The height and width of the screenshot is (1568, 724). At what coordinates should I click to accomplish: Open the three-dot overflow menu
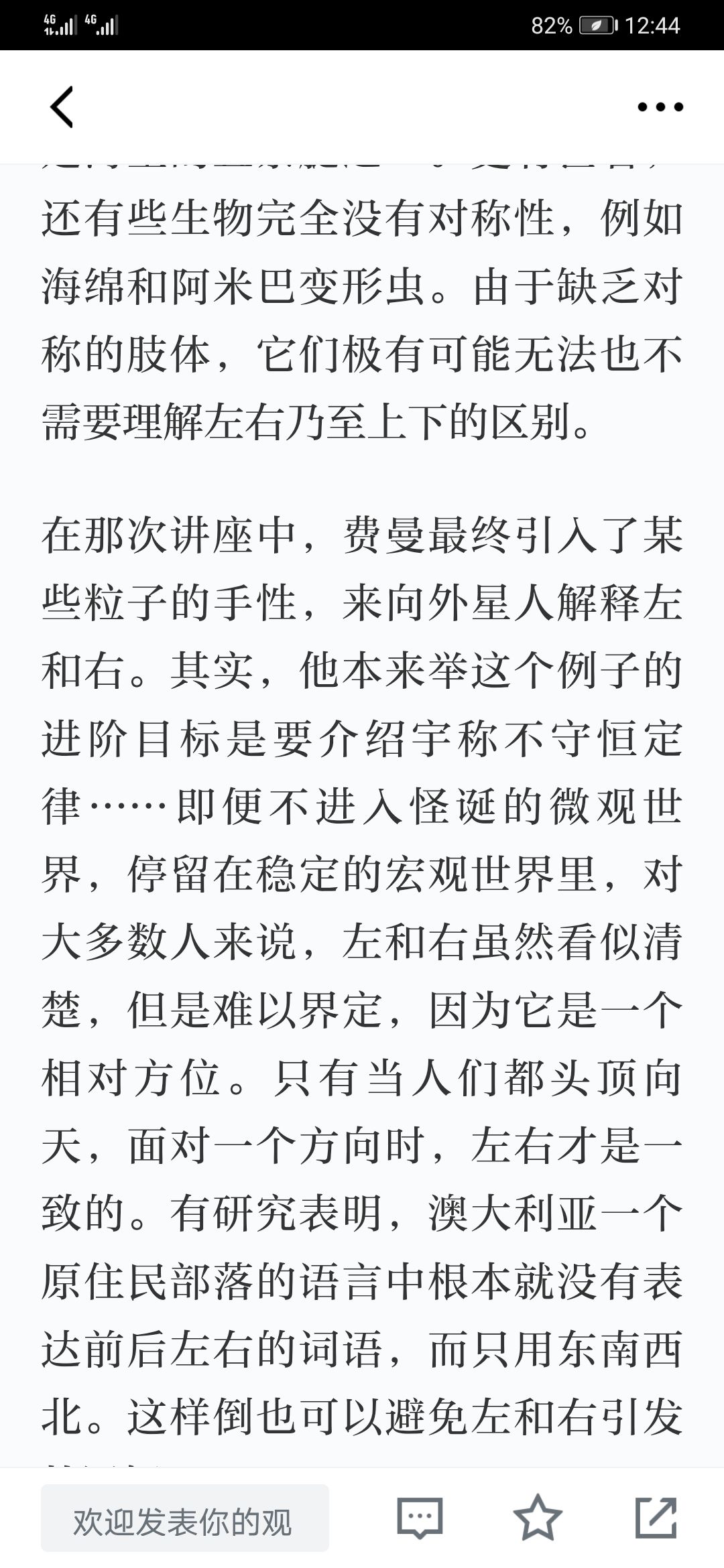pos(660,107)
